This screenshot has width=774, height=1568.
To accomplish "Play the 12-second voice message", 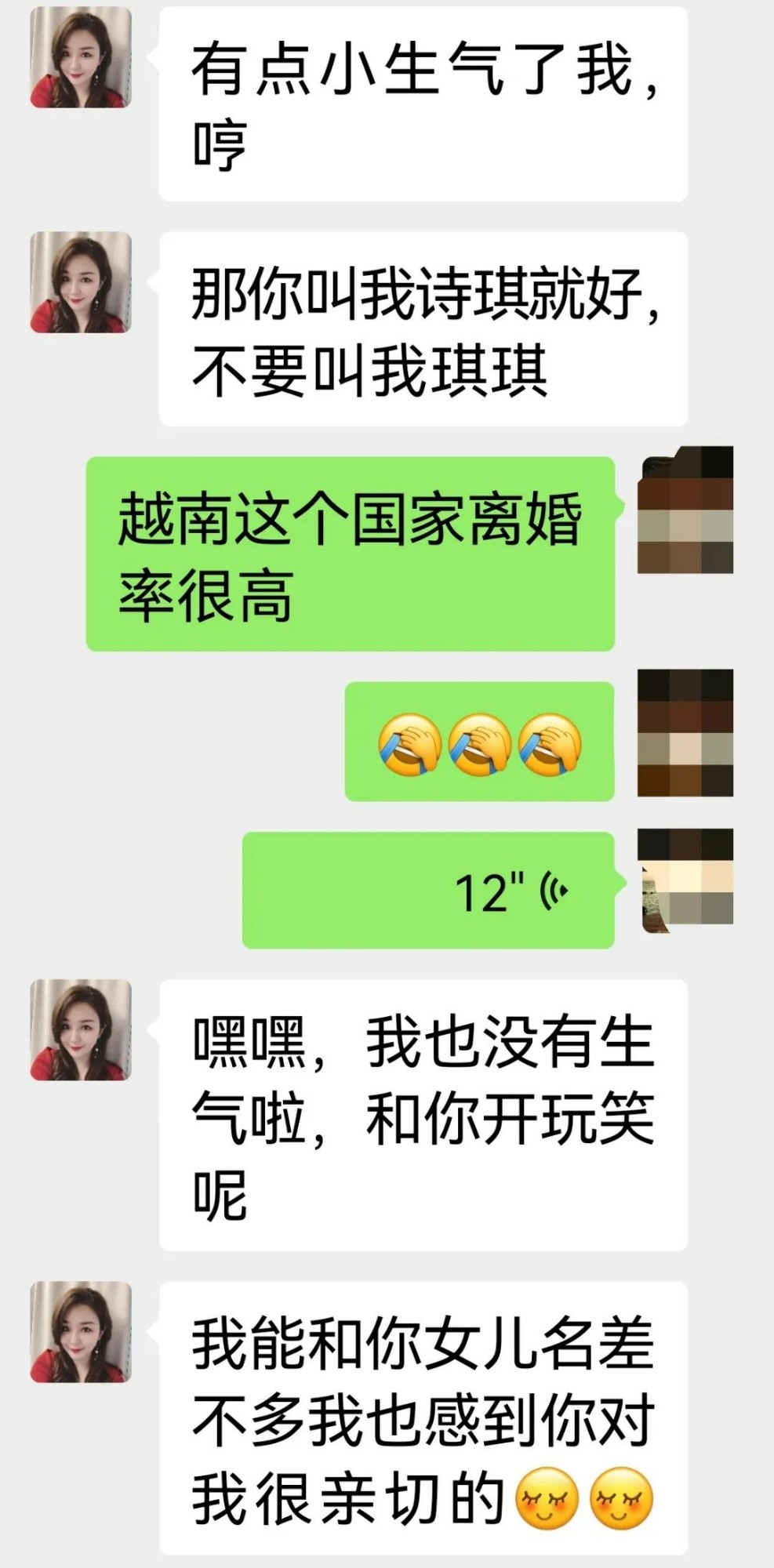I will pyautogui.click(x=428, y=891).
